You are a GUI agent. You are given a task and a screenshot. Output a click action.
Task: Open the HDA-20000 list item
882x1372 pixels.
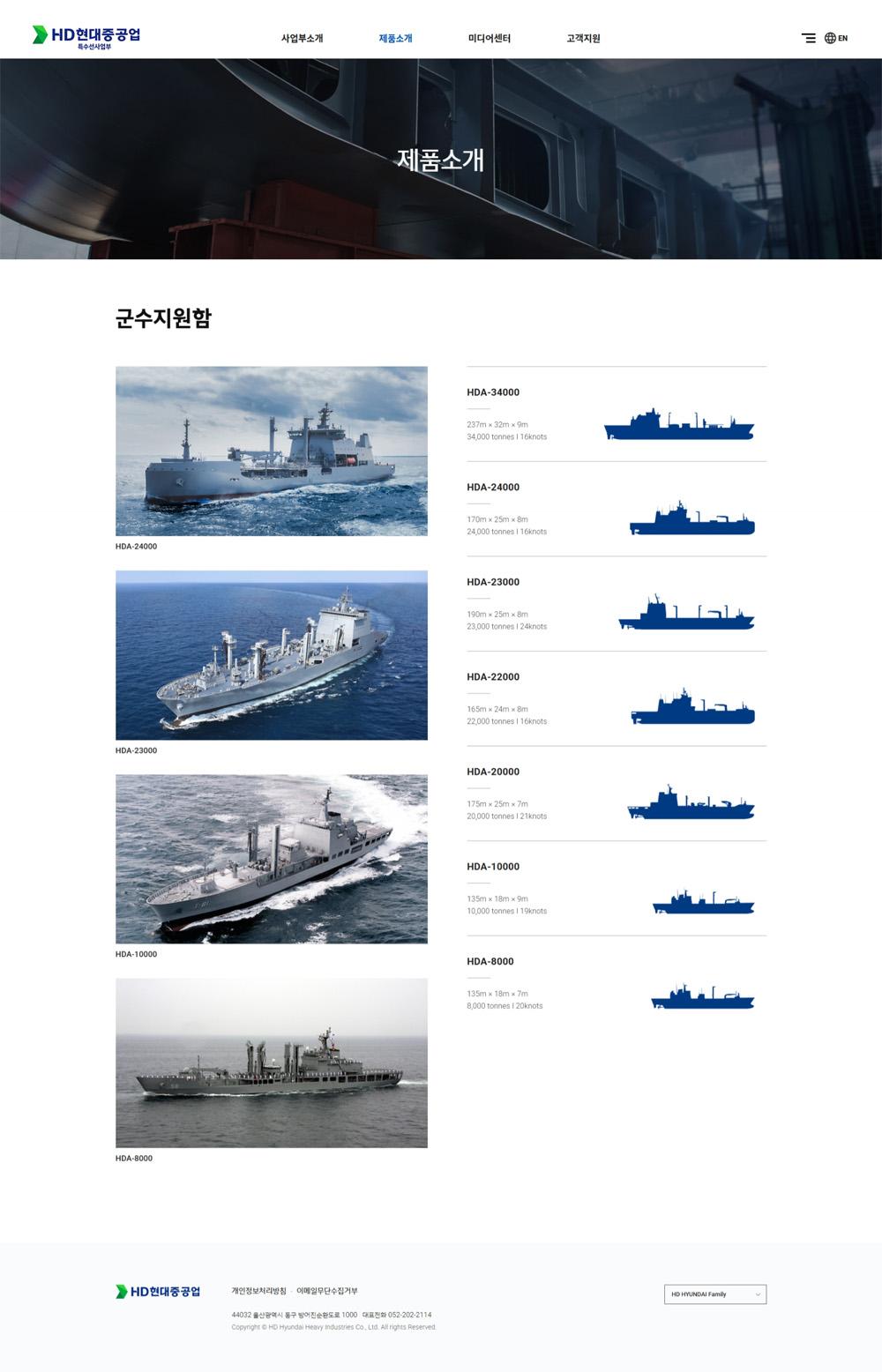point(616,794)
